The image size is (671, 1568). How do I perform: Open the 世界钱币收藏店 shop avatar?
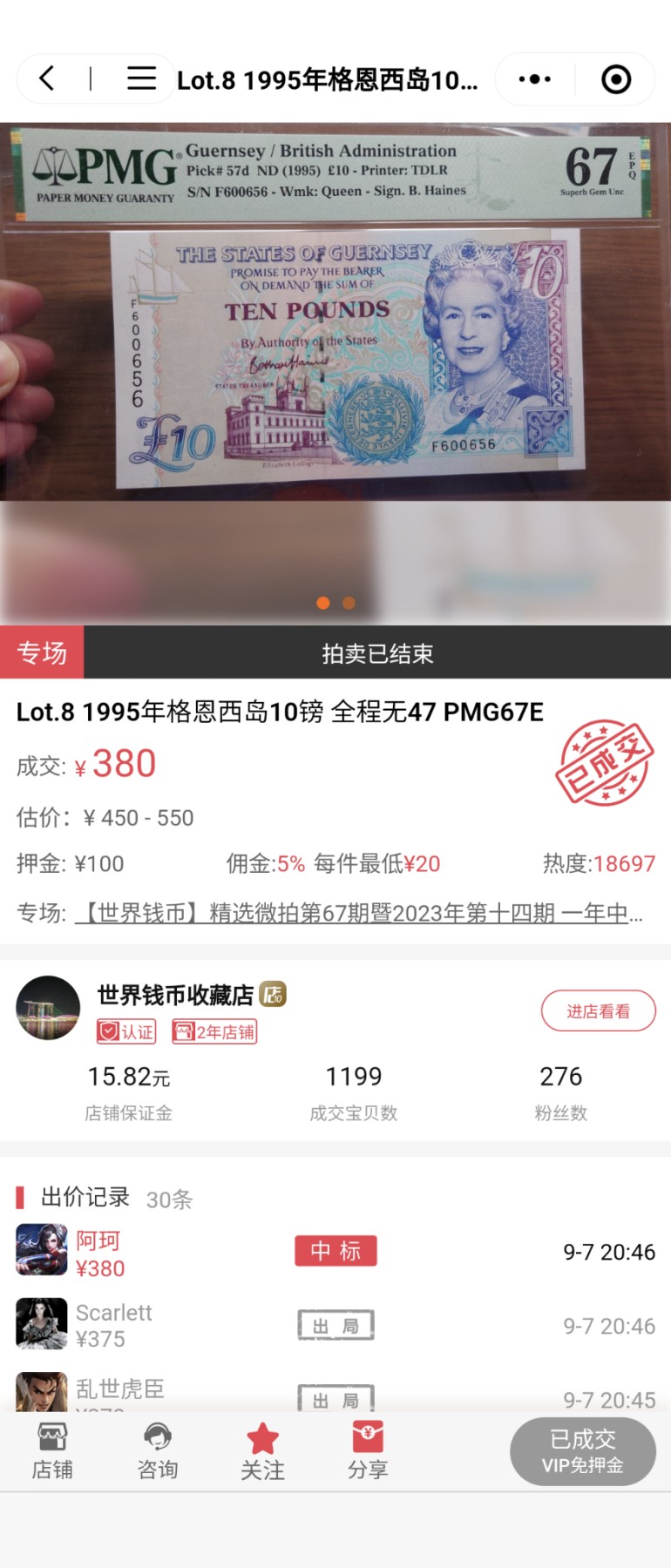pyautogui.click(x=48, y=1008)
